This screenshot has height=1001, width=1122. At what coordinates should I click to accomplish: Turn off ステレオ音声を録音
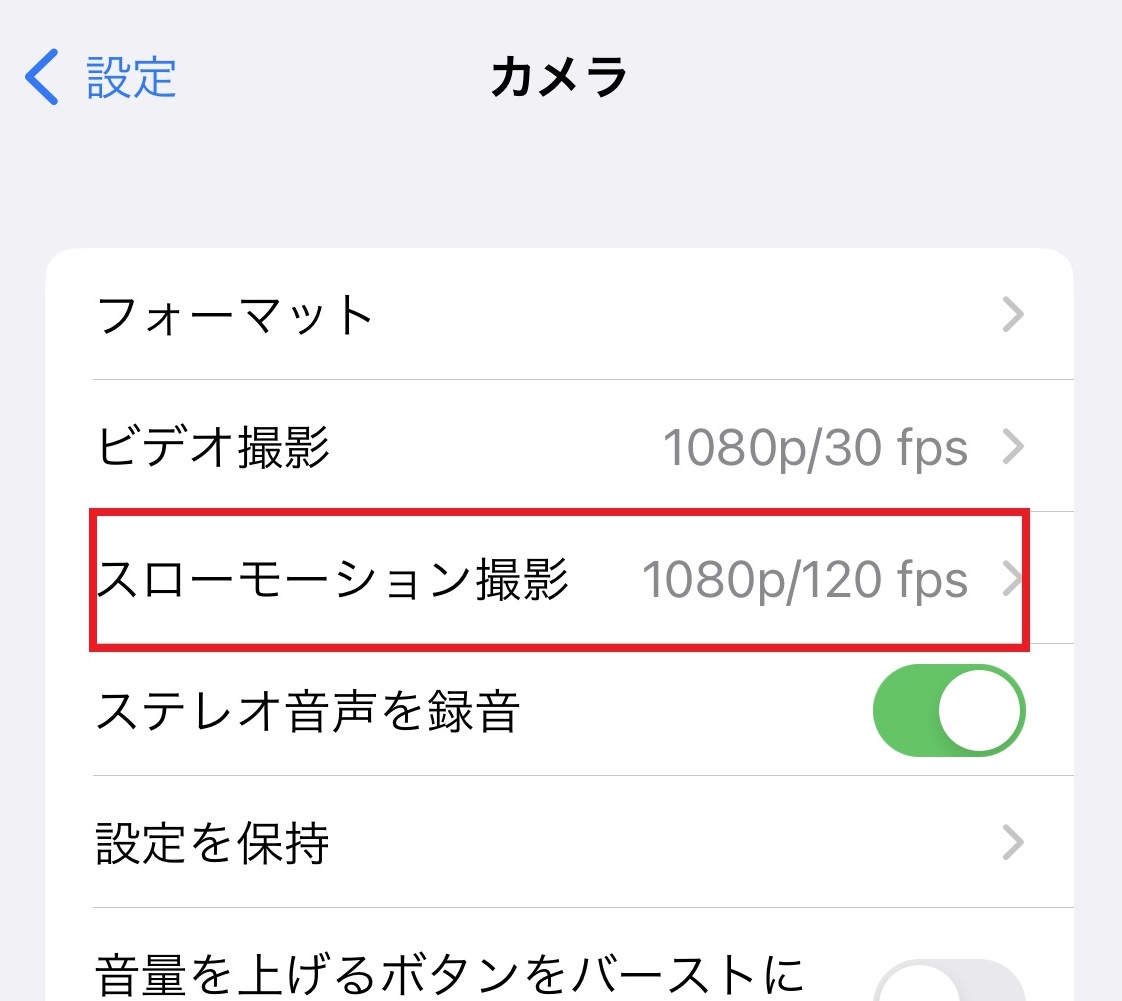tap(948, 711)
